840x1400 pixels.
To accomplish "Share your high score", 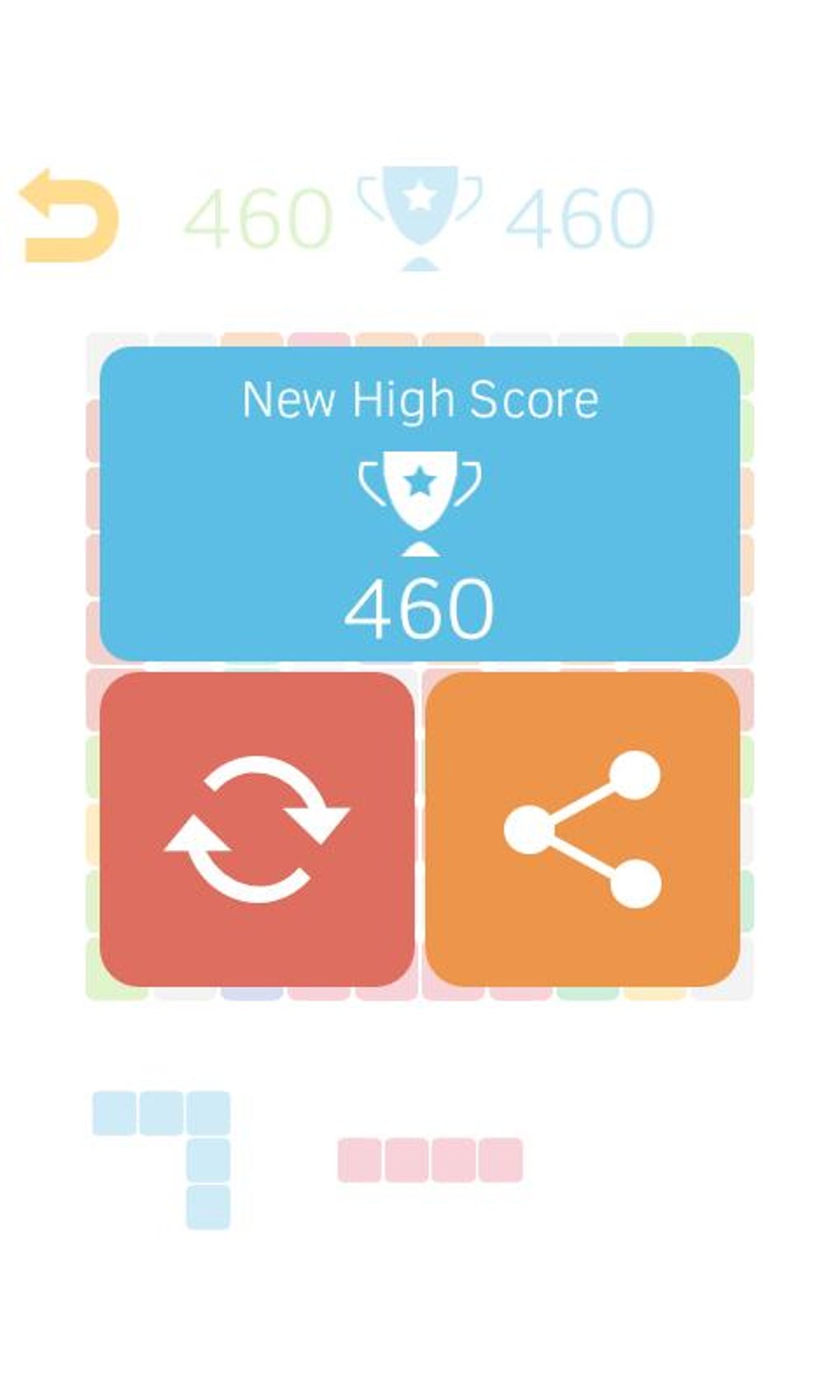I will point(582,828).
